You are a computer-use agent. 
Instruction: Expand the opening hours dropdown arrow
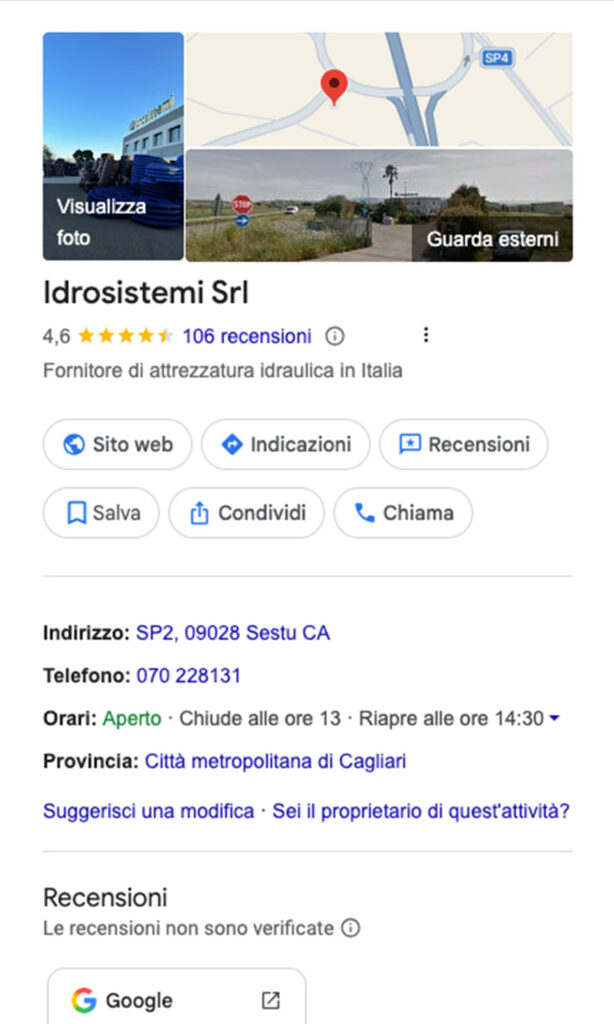(x=555, y=719)
